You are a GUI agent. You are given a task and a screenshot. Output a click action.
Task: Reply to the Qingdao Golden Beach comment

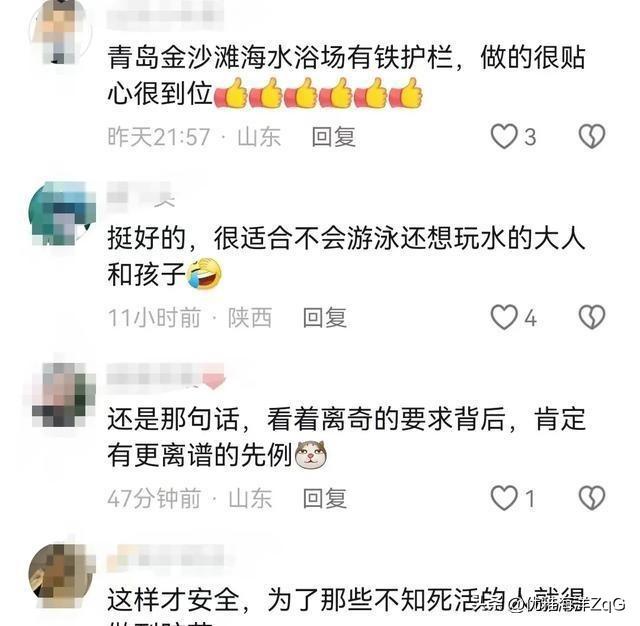333,138
